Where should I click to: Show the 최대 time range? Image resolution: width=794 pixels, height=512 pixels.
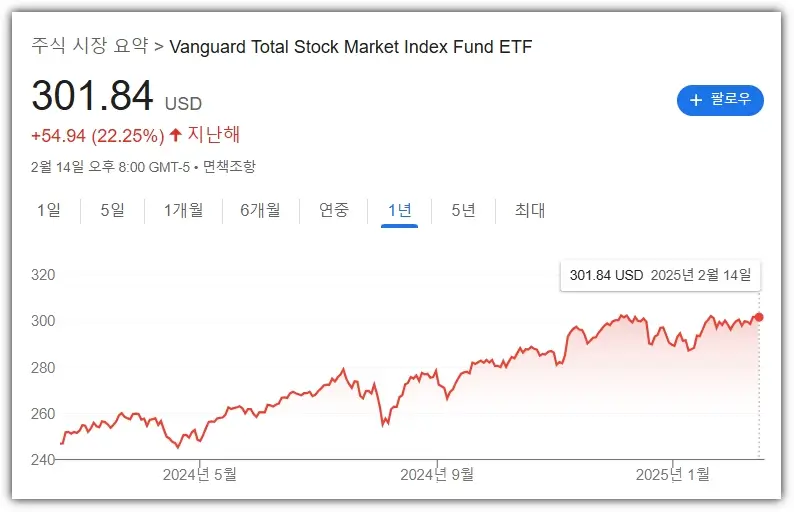pyautogui.click(x=530, y=211)
